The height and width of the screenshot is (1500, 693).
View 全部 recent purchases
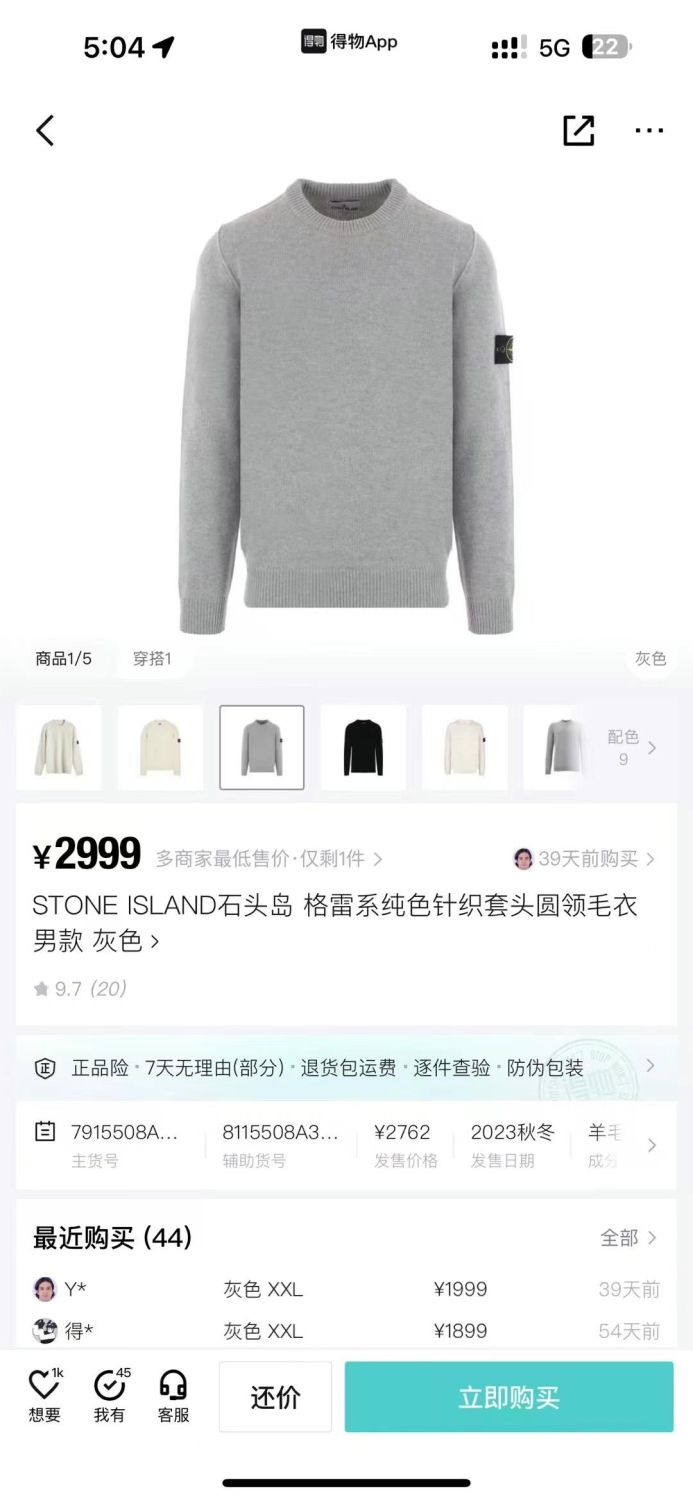click(x=629, y=1238)
